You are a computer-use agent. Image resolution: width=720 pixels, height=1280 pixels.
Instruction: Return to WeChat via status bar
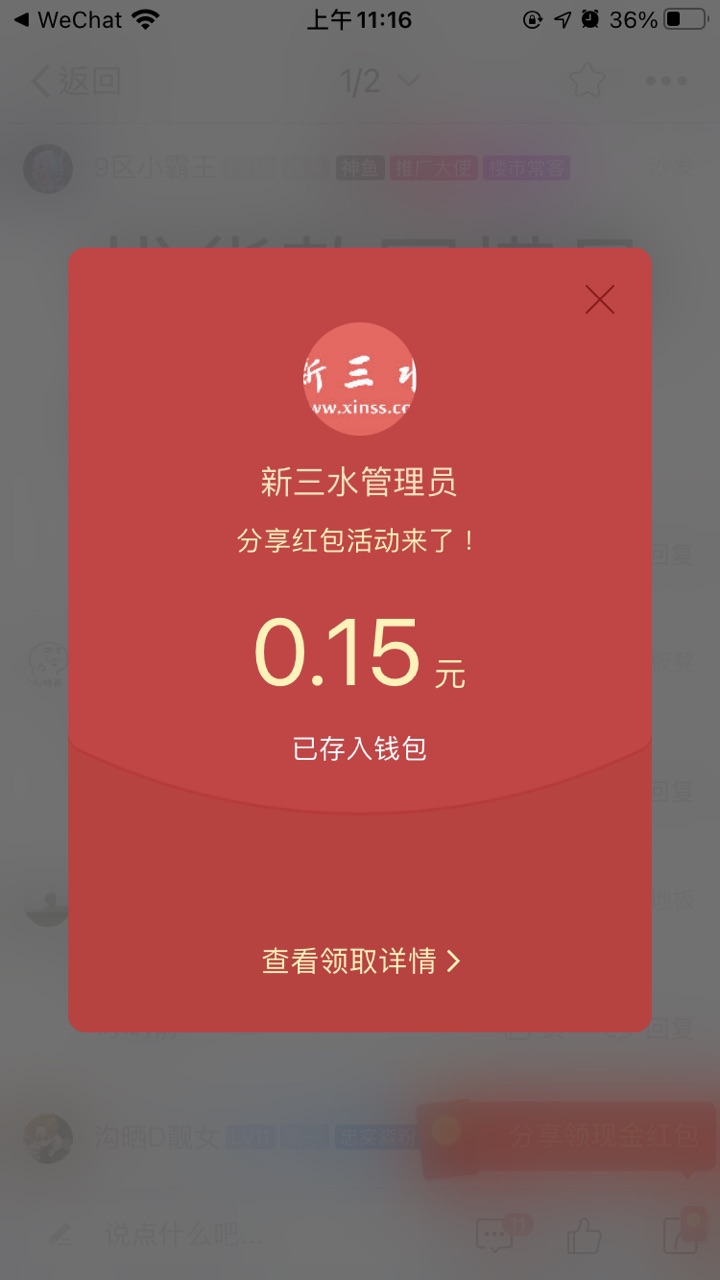(x=66, y=20)
